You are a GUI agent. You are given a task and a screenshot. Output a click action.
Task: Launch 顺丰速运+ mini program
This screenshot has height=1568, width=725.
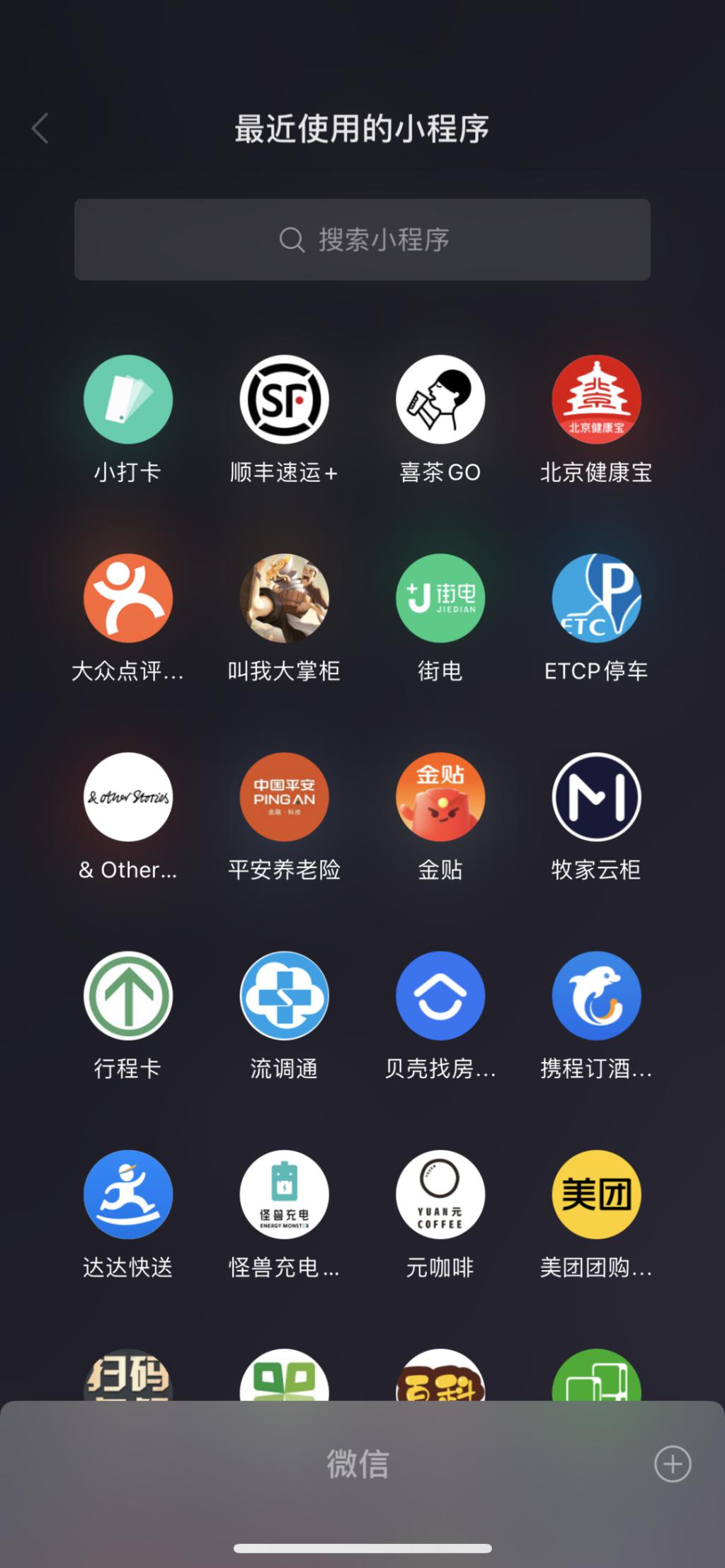(284, 400)
